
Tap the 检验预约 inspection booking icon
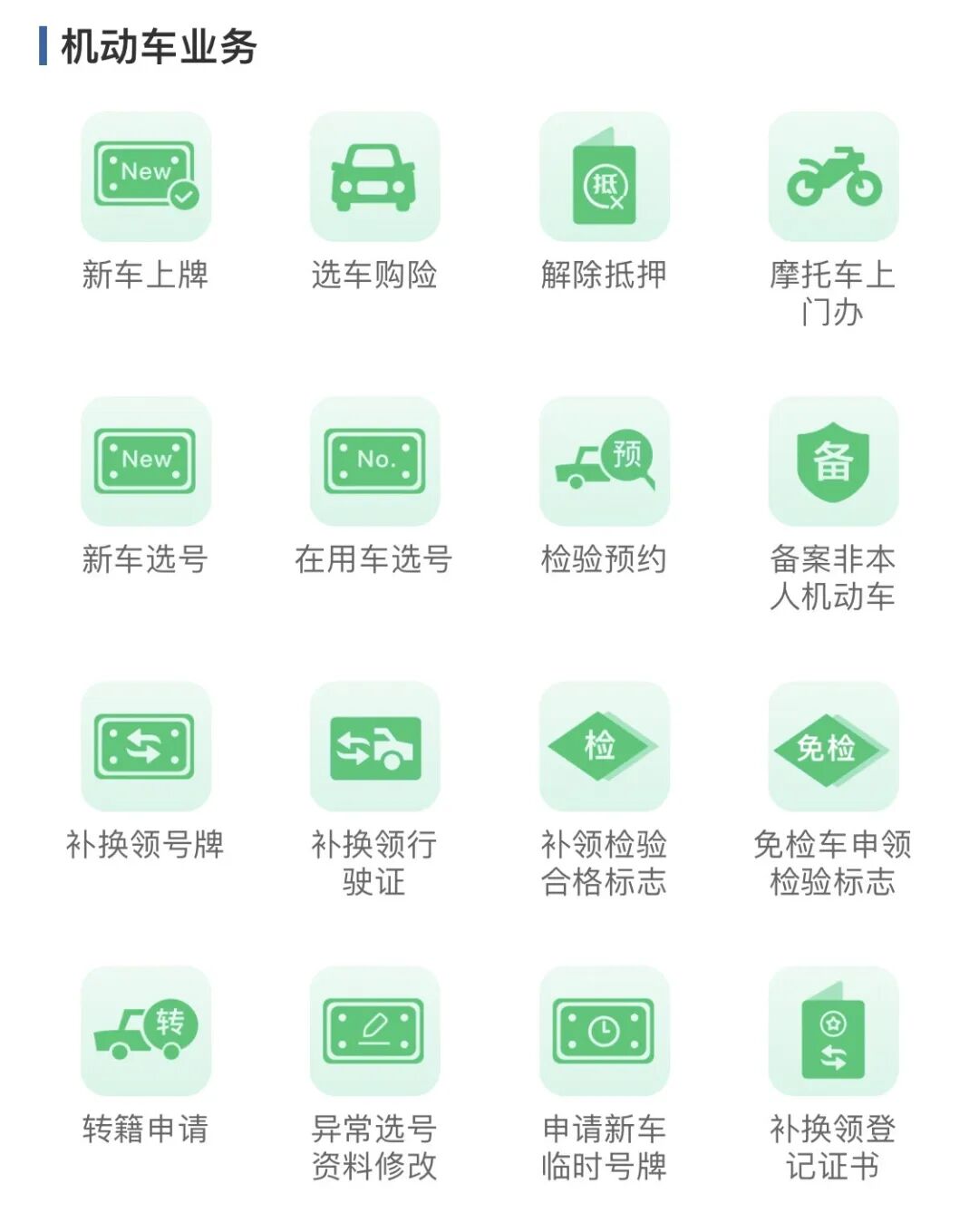604,462
